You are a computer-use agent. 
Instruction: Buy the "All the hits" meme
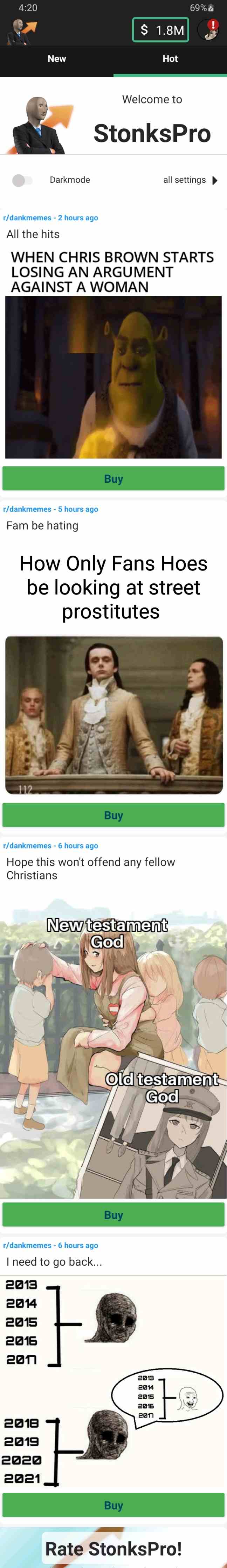pos(113,478)
